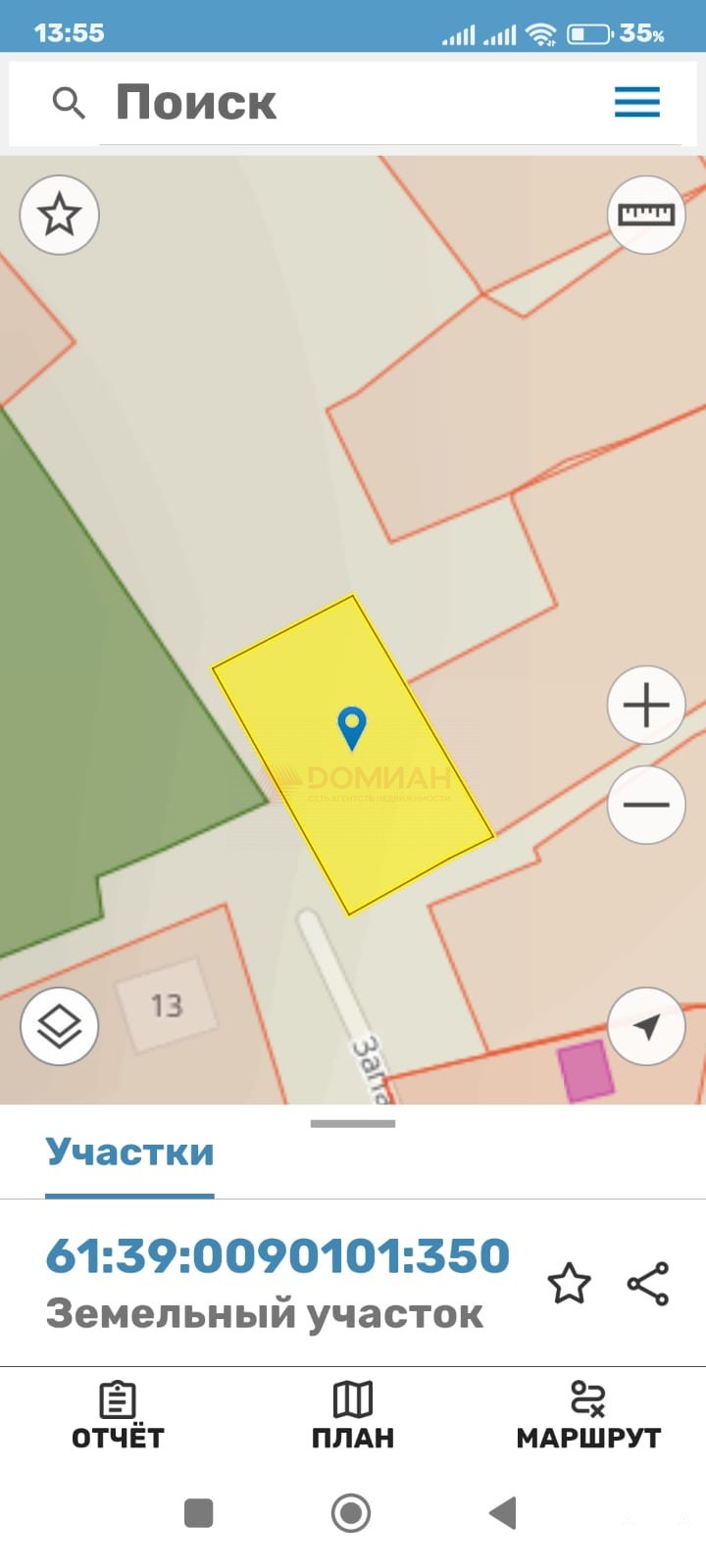This screenshot has width=706, height=1568.
Task: Select the Участки tab
Action: click(x=129, y=1152)
